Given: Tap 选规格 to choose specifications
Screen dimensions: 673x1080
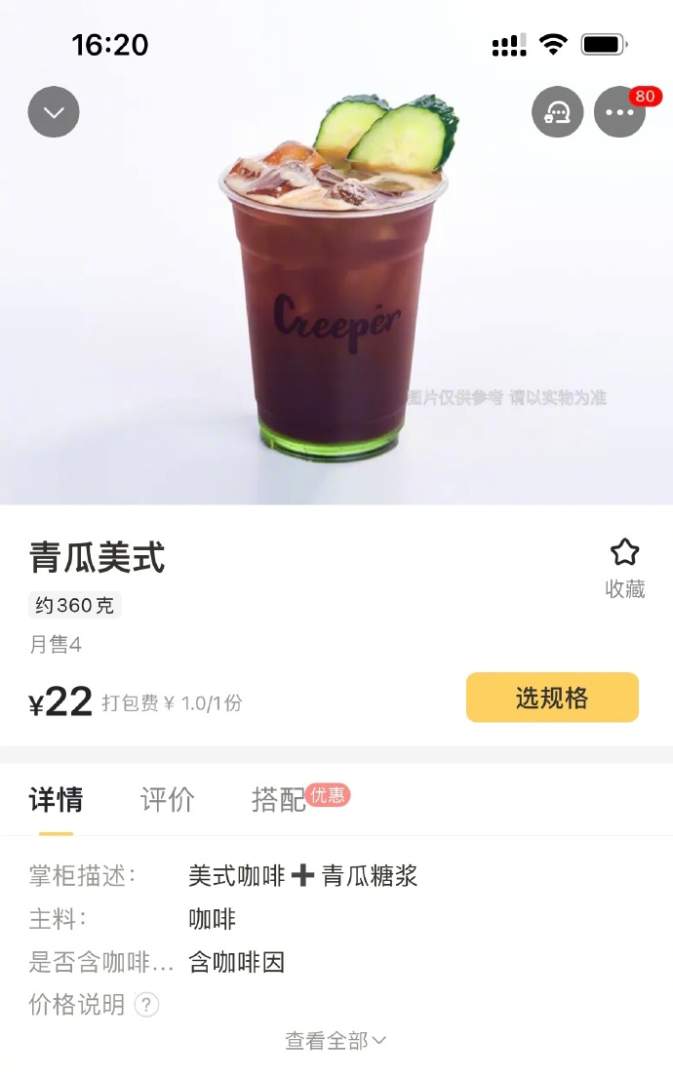Looking at the screenshot, I should (x=552, y=697).
